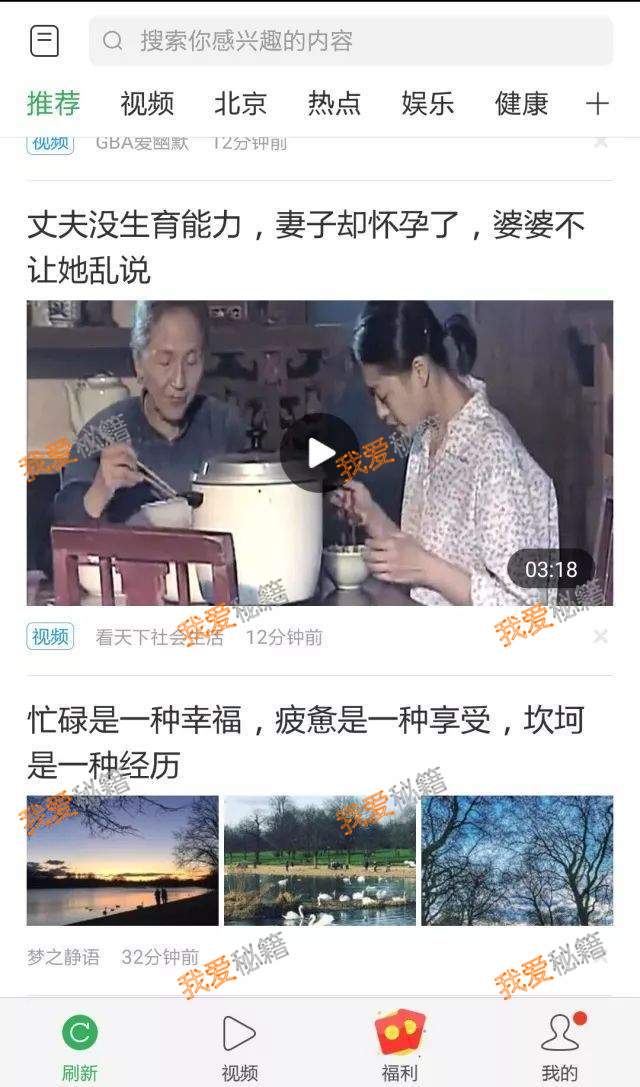Dismiss the GBA爱幽默 post
Screen dimensions: 640x1087
pos(600,142)
